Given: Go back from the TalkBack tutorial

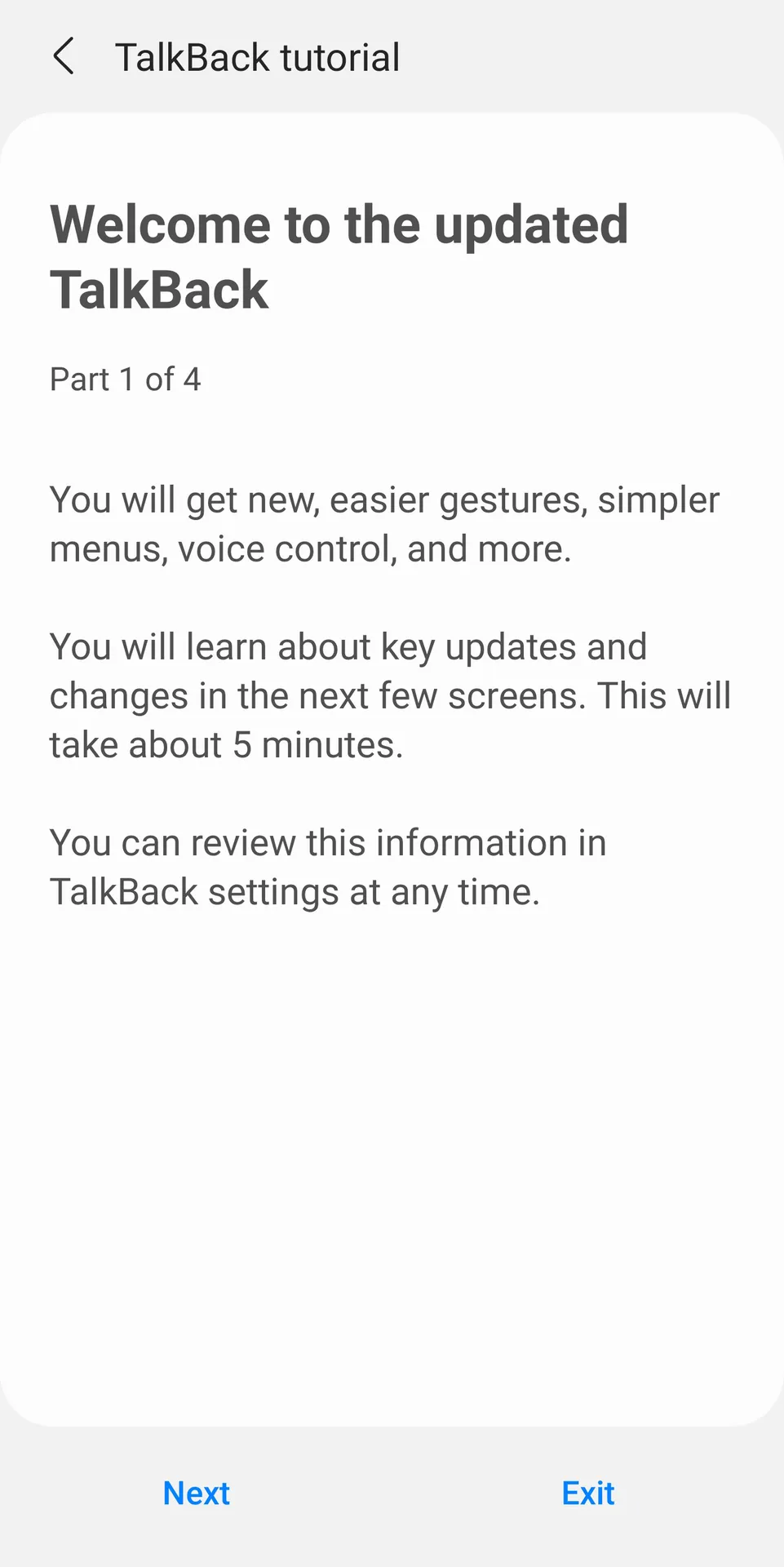Looking at the screenshot, I should (64, 56).
